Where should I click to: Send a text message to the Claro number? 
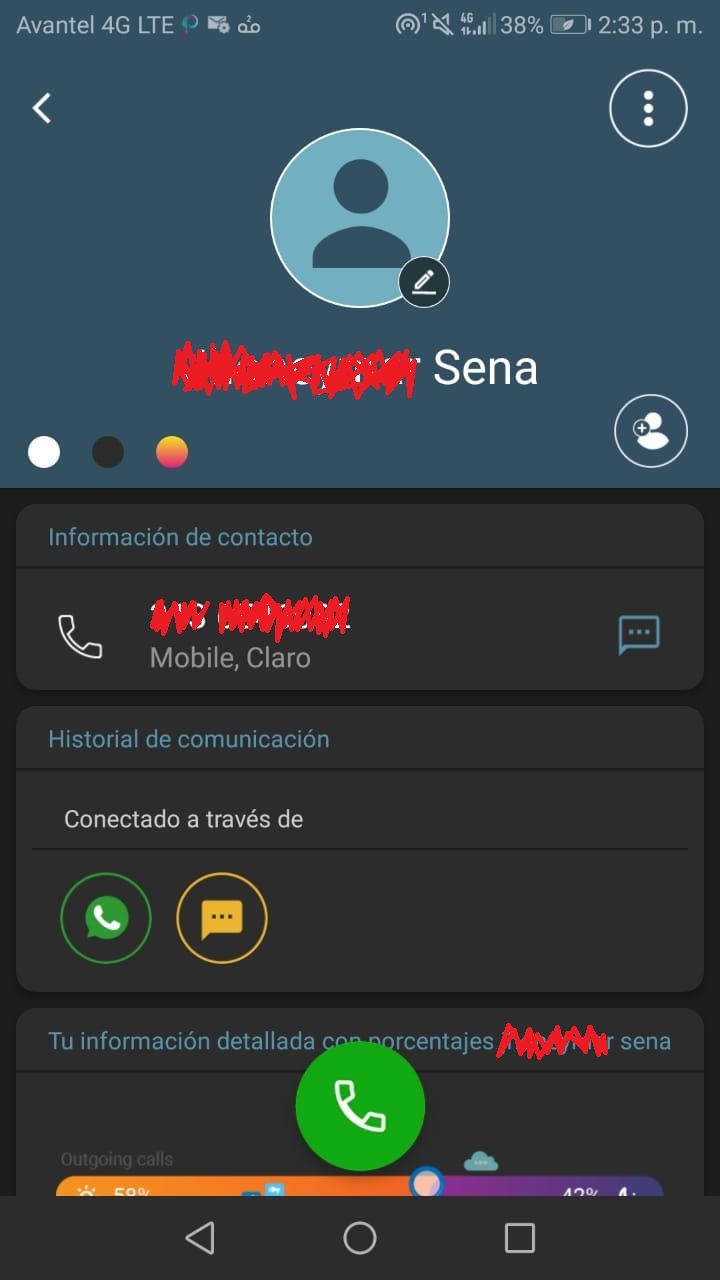[x=639, y=634]
